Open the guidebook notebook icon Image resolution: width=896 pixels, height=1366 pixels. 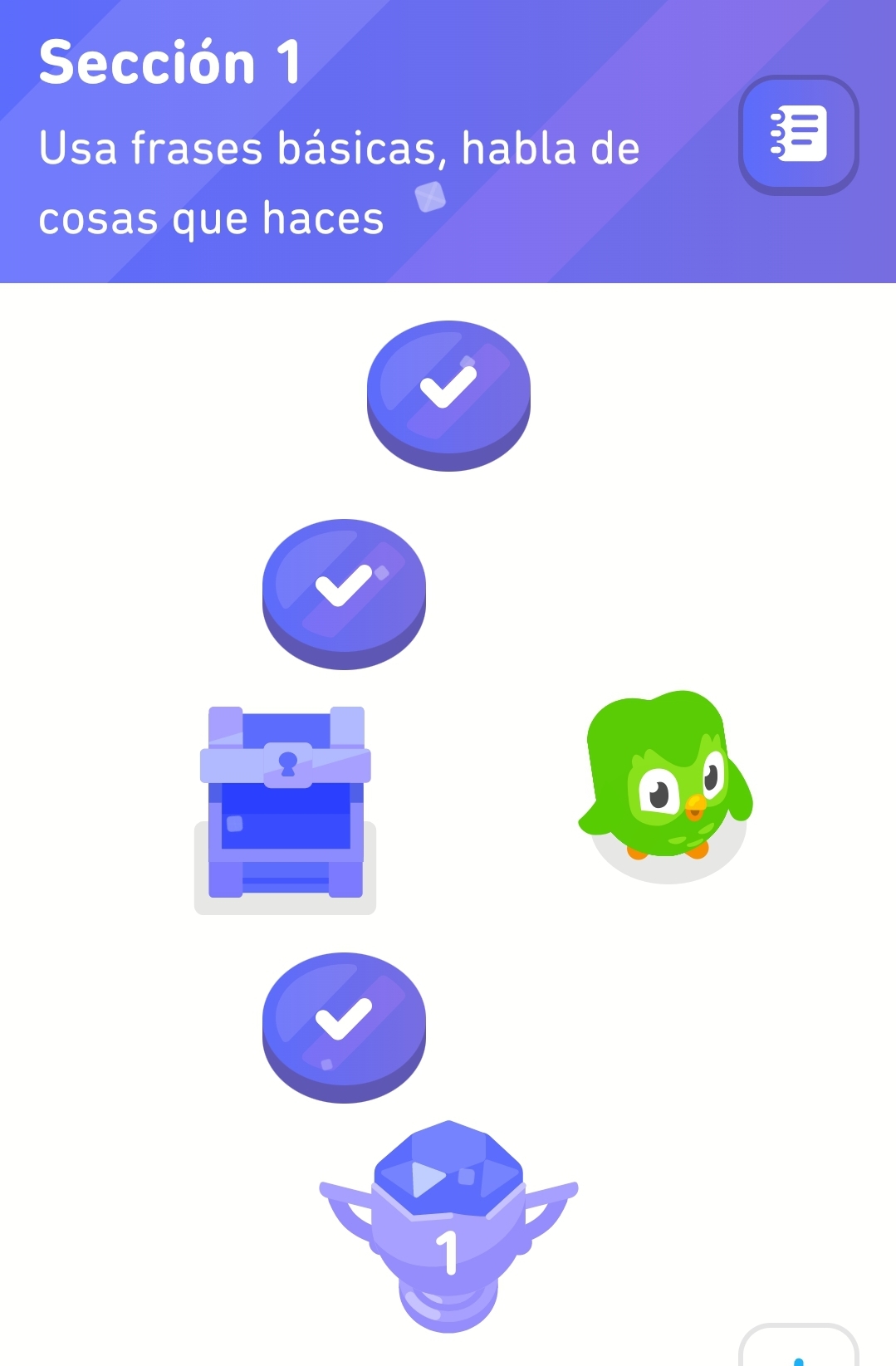point(798,135)
